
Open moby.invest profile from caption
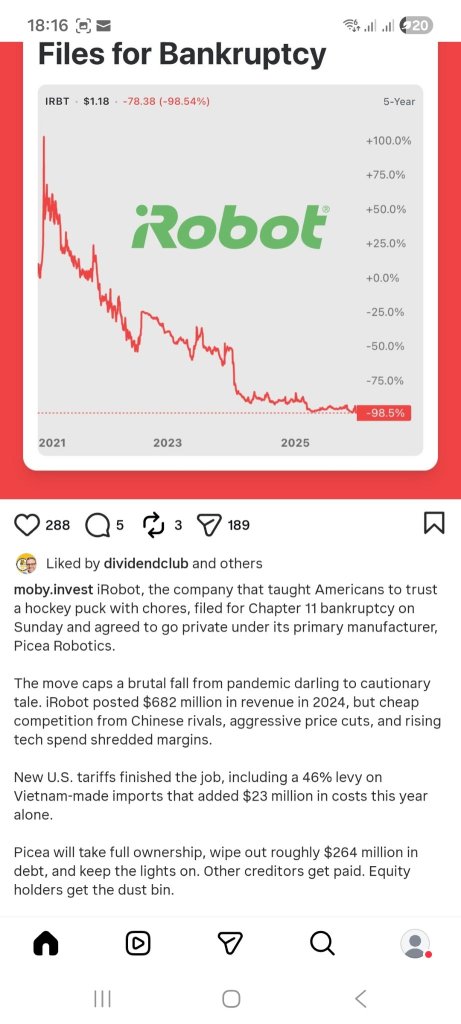tap(54, 590)
